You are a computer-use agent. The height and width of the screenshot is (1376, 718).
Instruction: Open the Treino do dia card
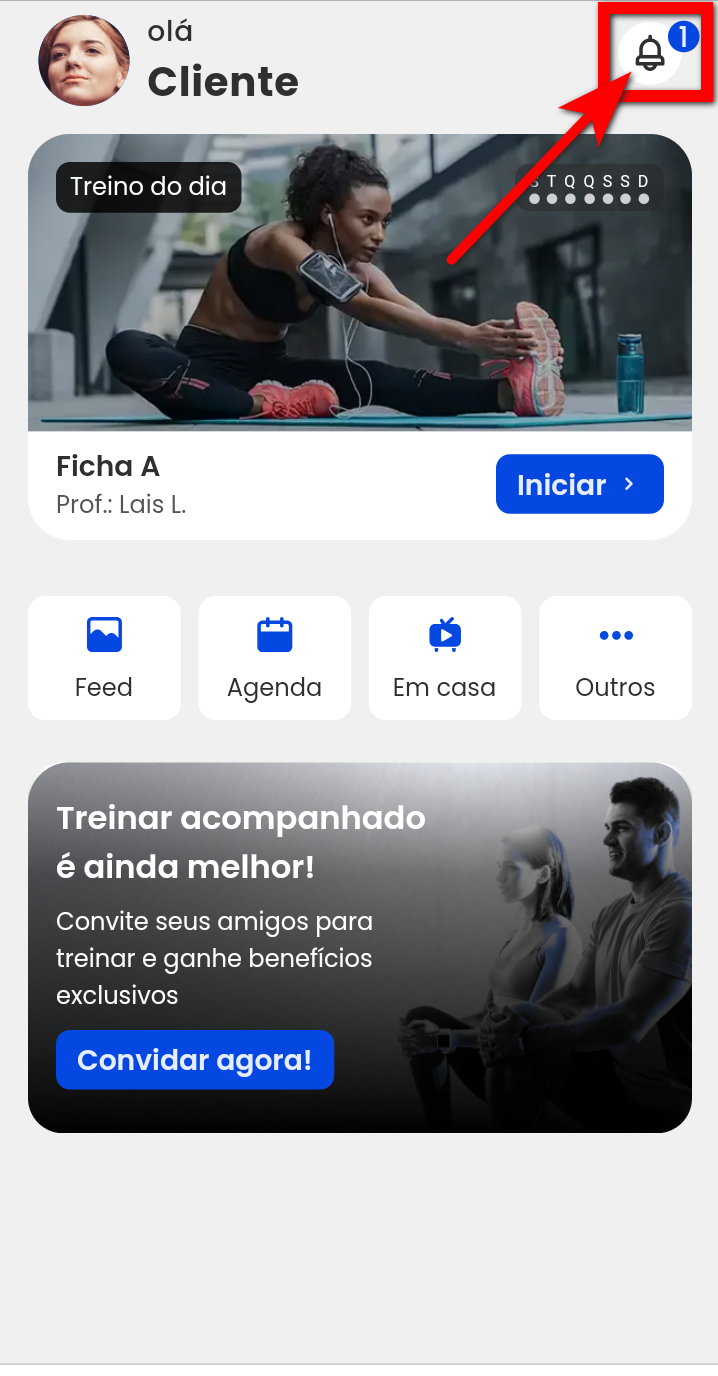(360, 290)
